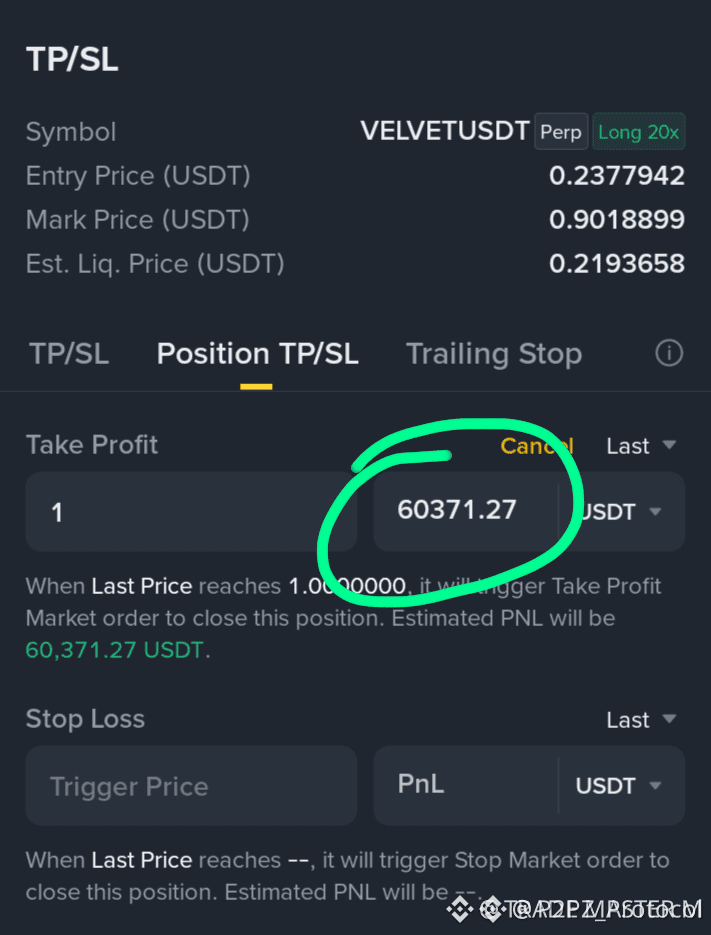Enter a Stop Loss Trigger Price
The height and width of the screenshot is (935, 711).
click(191, 785)
